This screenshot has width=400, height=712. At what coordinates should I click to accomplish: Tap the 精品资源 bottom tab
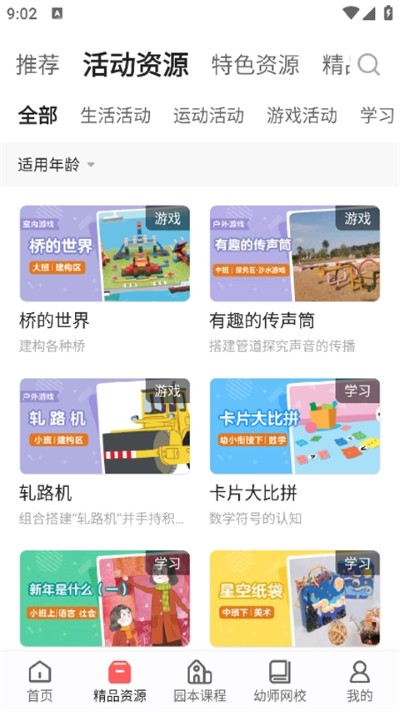[120, 682]
